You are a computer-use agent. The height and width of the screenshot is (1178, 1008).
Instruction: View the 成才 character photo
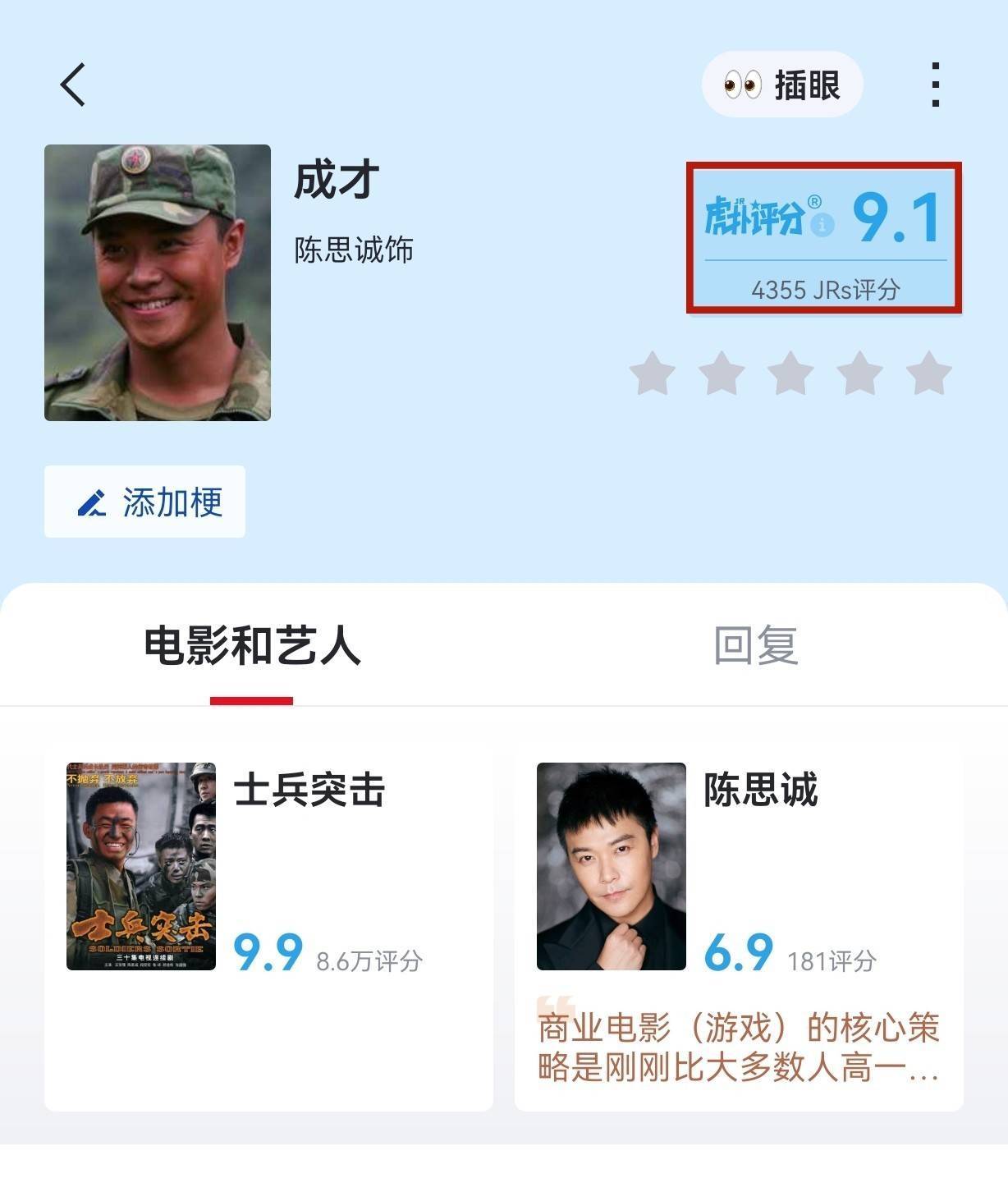(x=158, y=282)
